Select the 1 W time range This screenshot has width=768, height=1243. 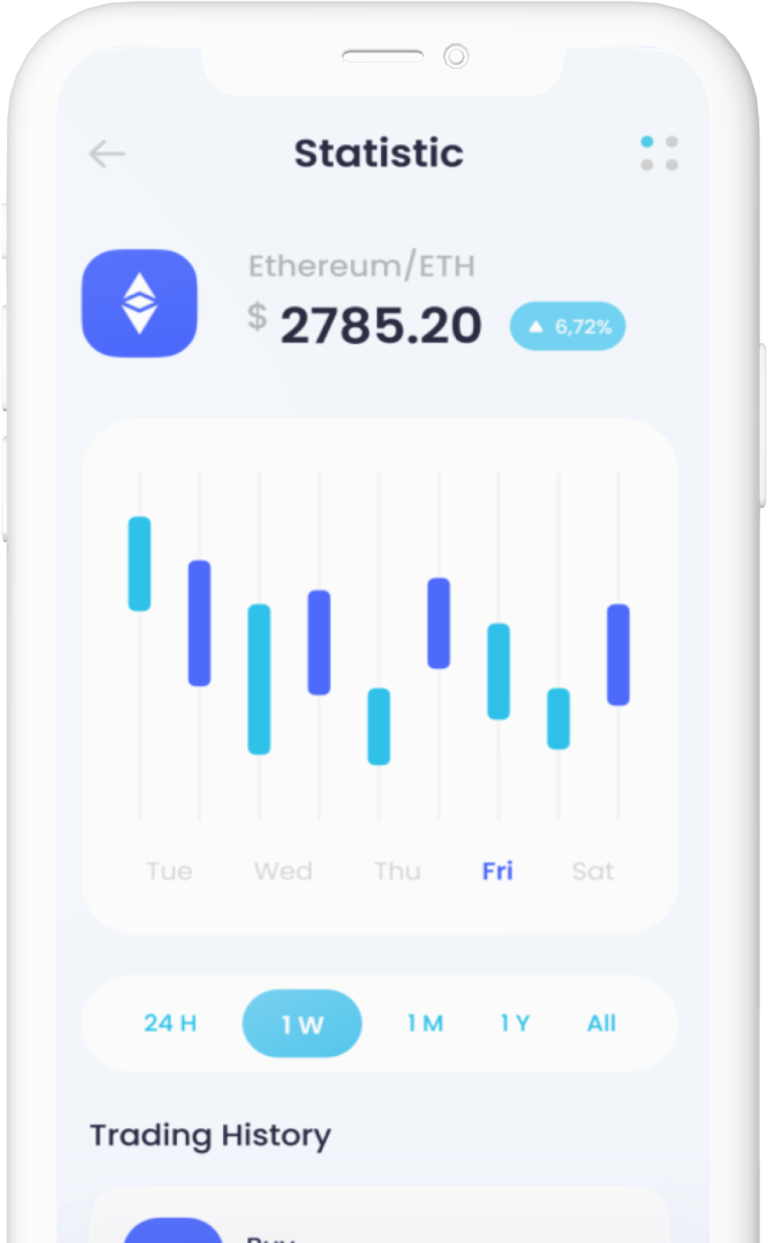302,1024
